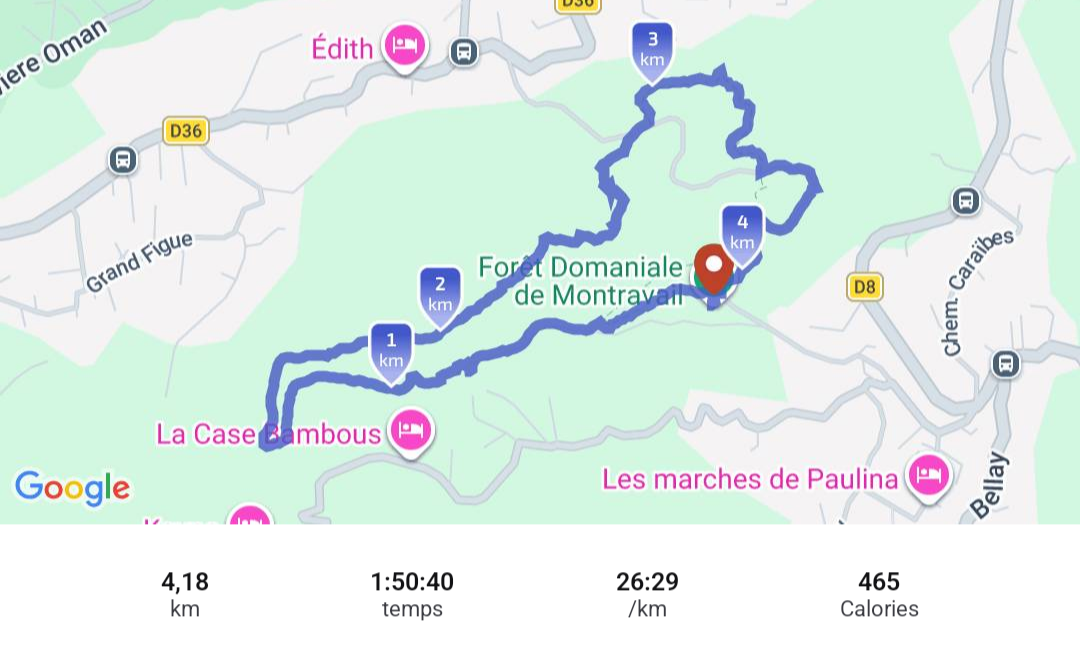Image resolution: width=1080 pixels, height=652 pixels.
Task: Select the bus stop near chem. Caraïbes
Action: click(965, 201)
